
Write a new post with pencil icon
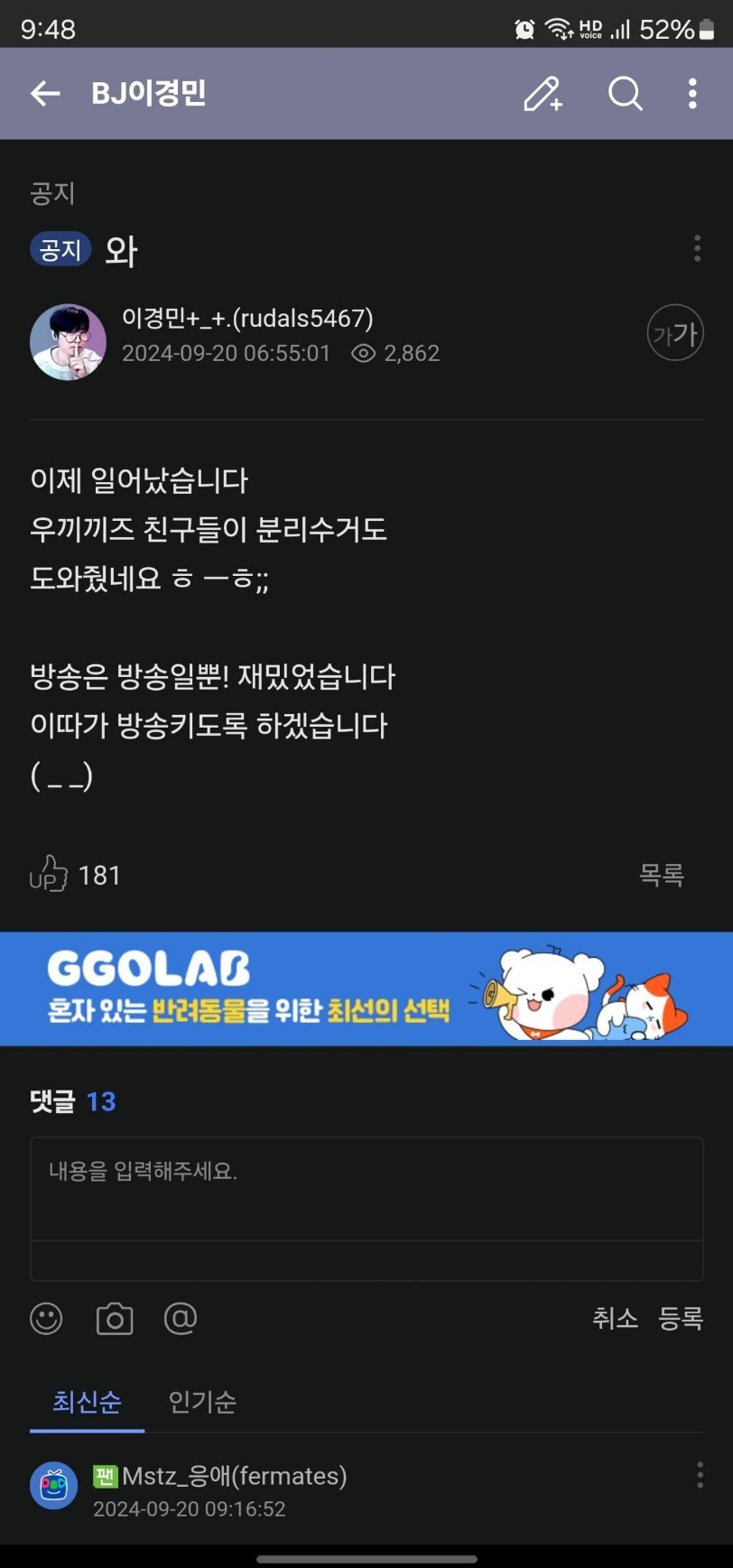point(543,93)
